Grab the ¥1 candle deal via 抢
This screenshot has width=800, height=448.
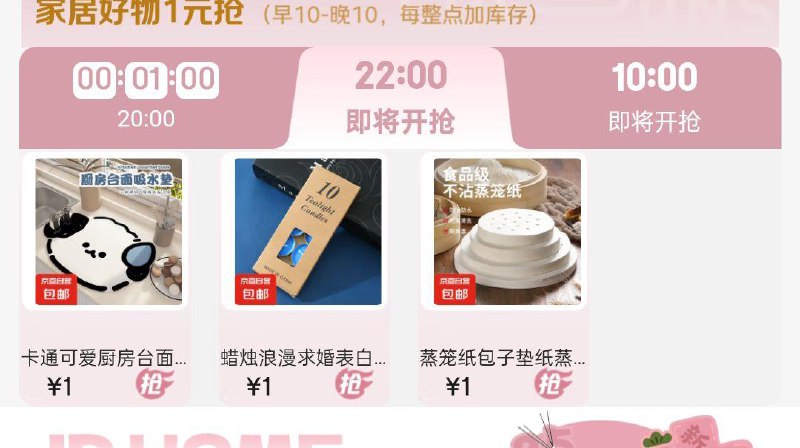point(353,382)
